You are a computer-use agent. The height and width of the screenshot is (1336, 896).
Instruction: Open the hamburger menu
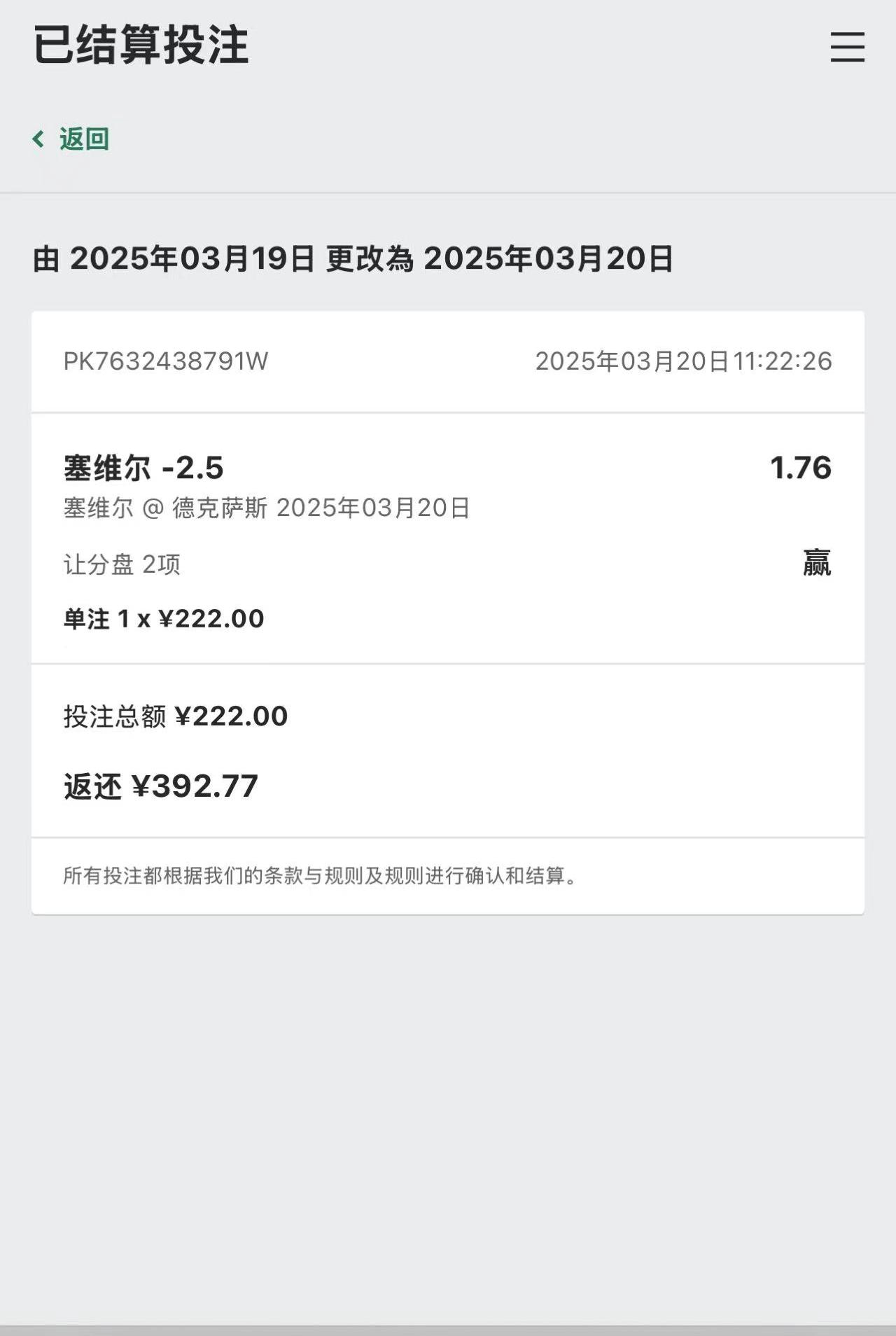click(x=846, y=48)
